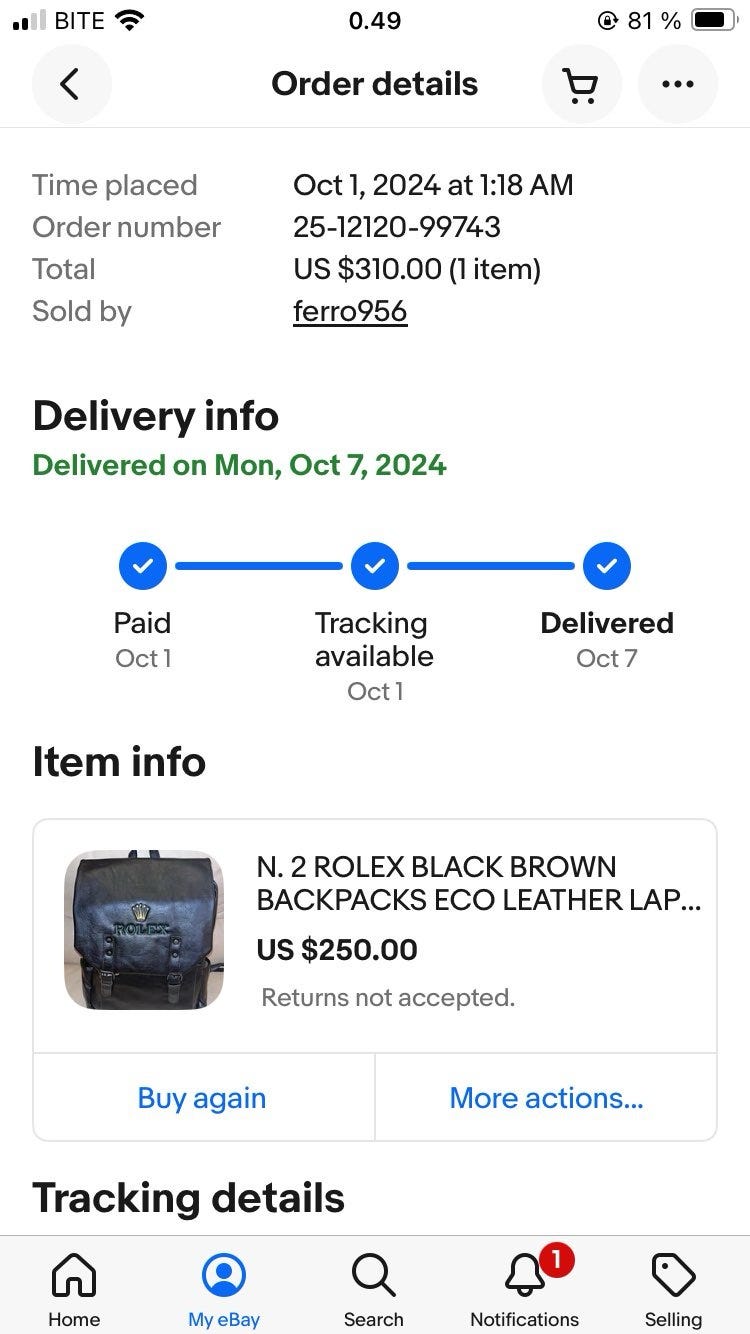Image resolution: width=750 pixels, height=1334 pixels.
Task: Switch to the Search tab
Action: coord(374,1290)
